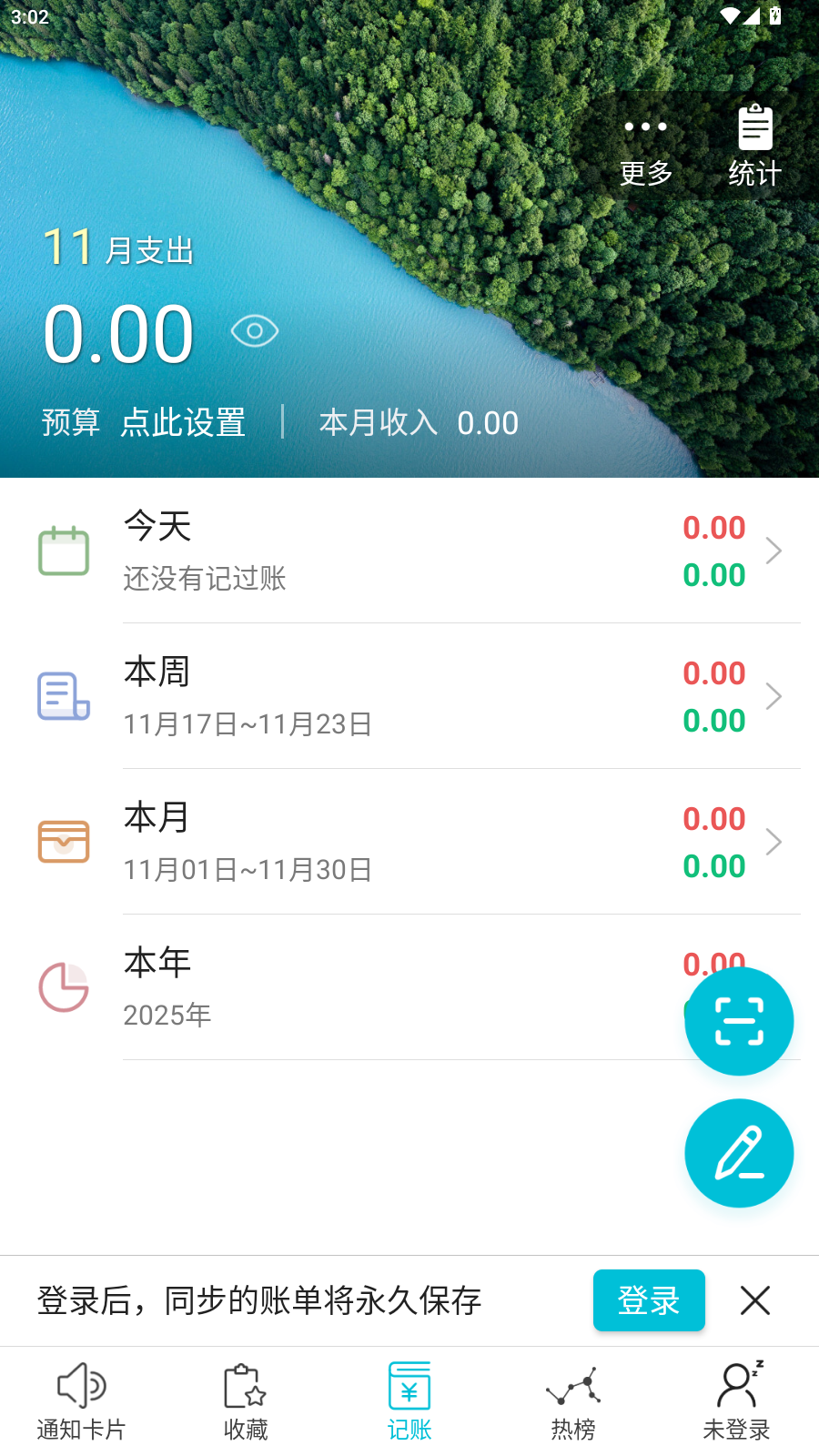Dismiss the login banner with the X
Screen dimensions: 819x1456
tap(754, 1300)
